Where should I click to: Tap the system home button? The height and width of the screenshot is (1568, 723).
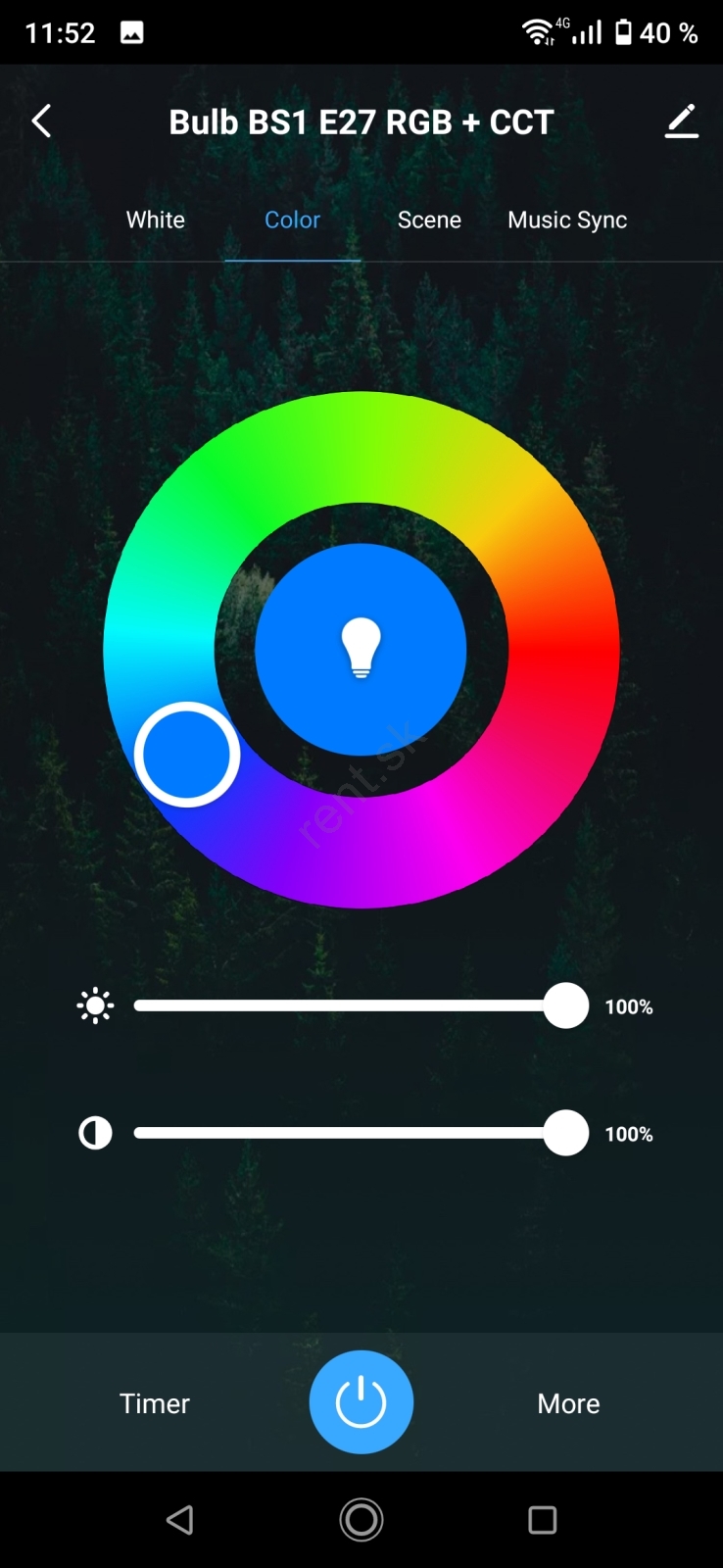point(361,1520)
